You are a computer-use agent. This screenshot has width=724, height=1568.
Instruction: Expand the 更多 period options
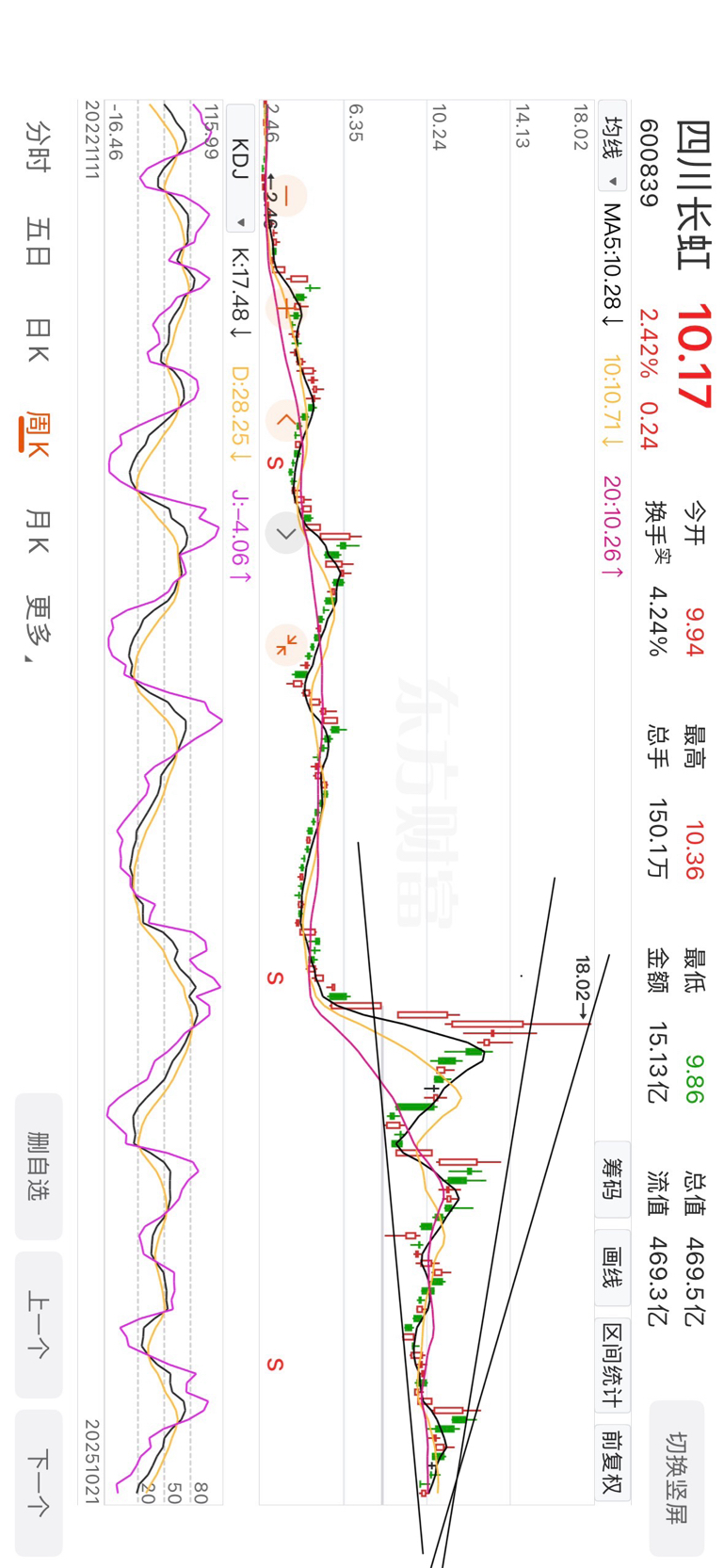[x=38, y=629]
